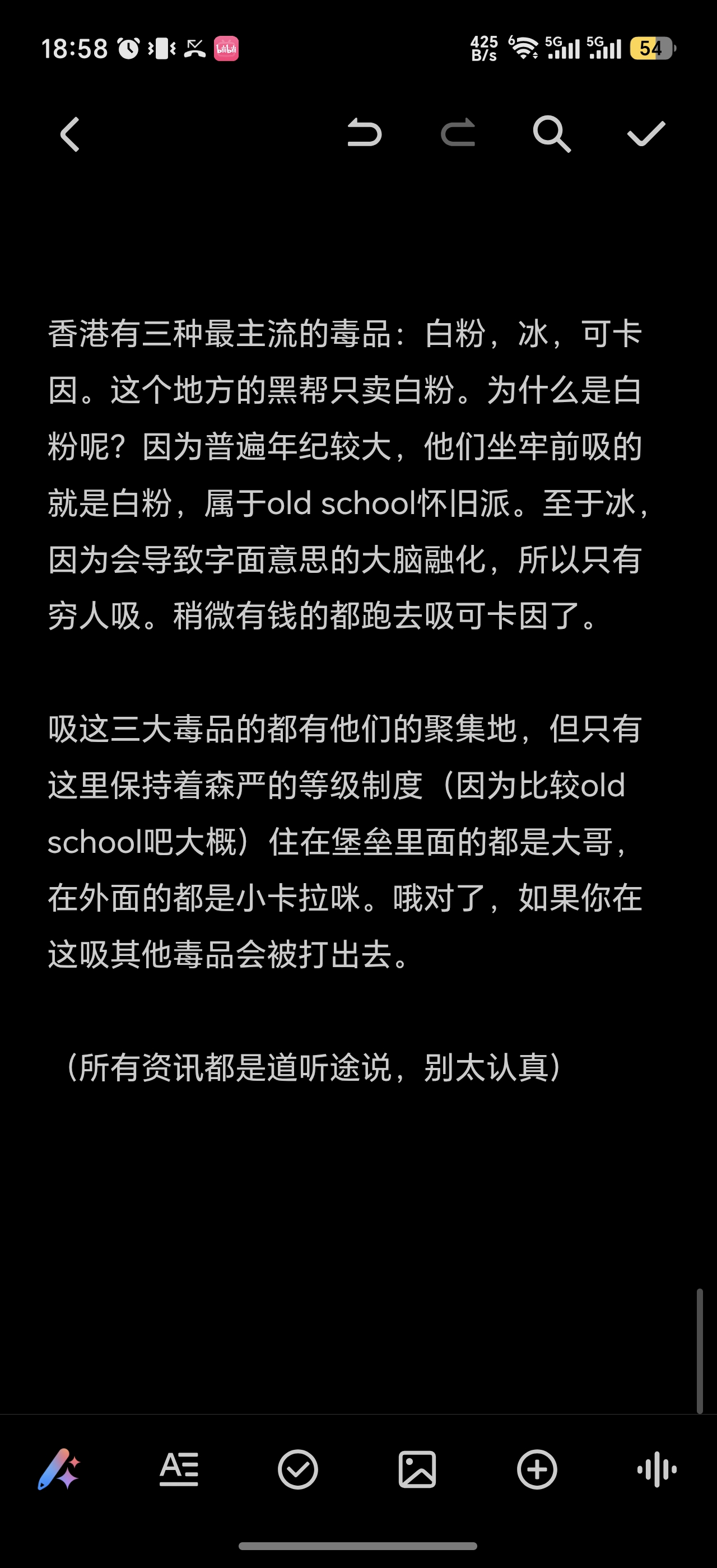The height and width of the screenshot is (1568, 717).
Task: Open the AI writing pen tool
Action: pyautogui.click(x=59, y=1469)
